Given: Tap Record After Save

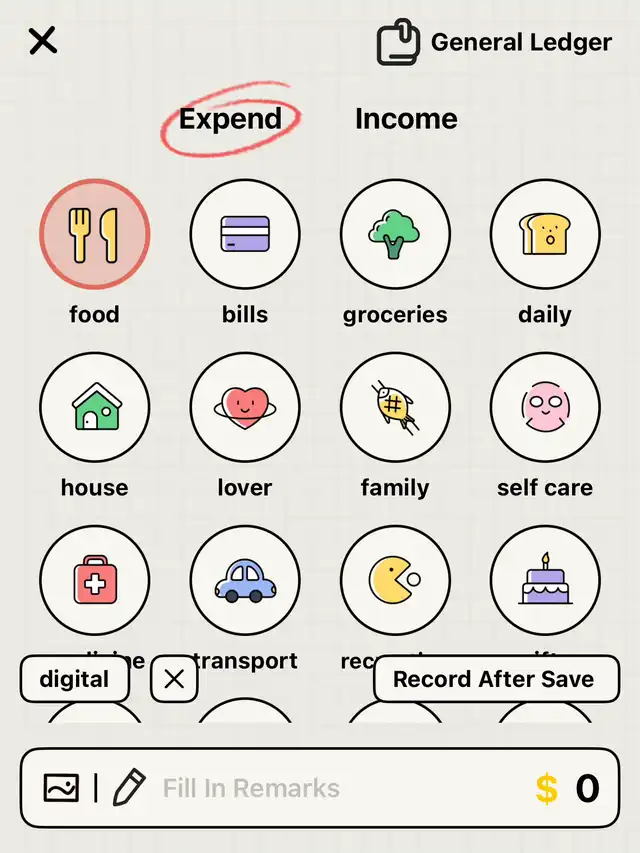Looking at the screenshot, I should tap(494, 680).
